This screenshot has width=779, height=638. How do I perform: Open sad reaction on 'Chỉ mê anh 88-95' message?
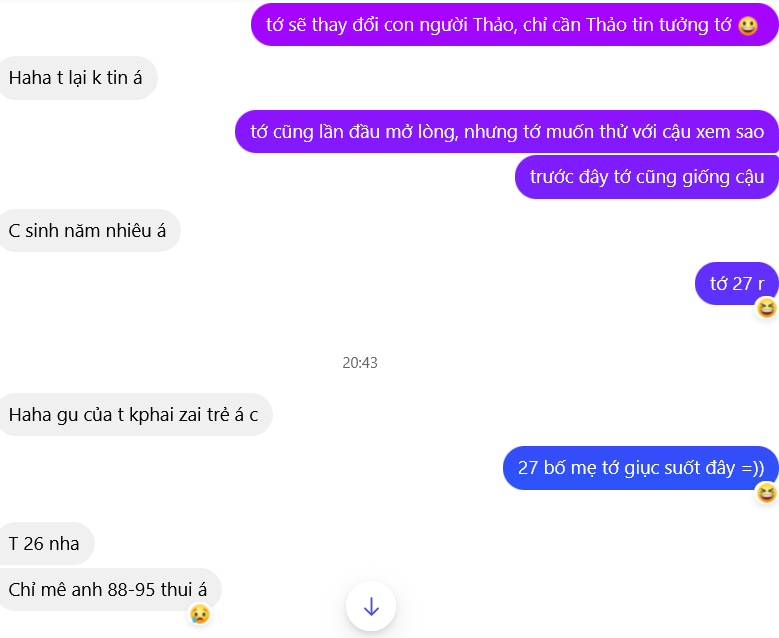[x=199, y=614]
